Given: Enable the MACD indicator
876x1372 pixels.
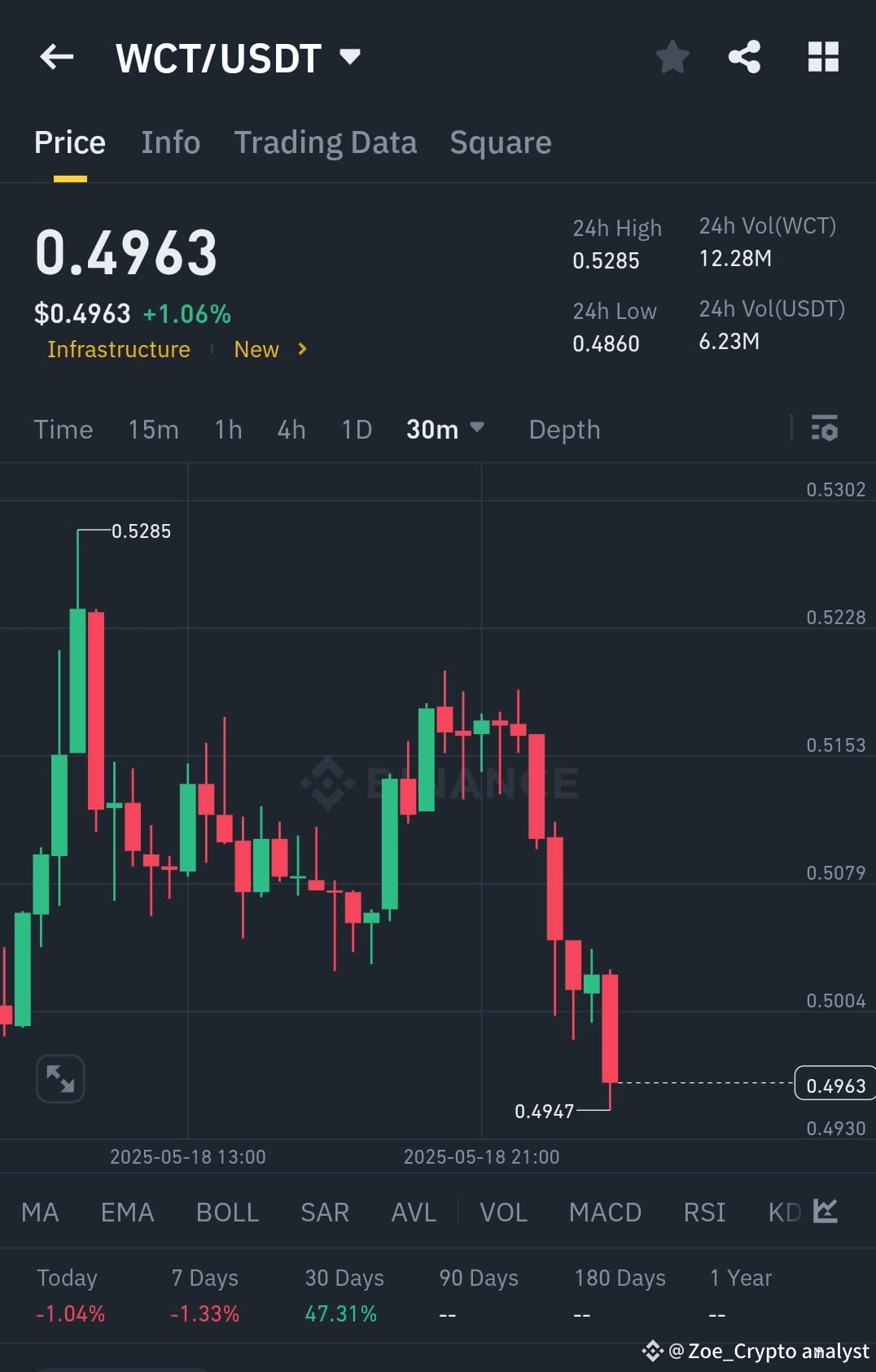Looking at the screenshot, I should (605, 1212).
